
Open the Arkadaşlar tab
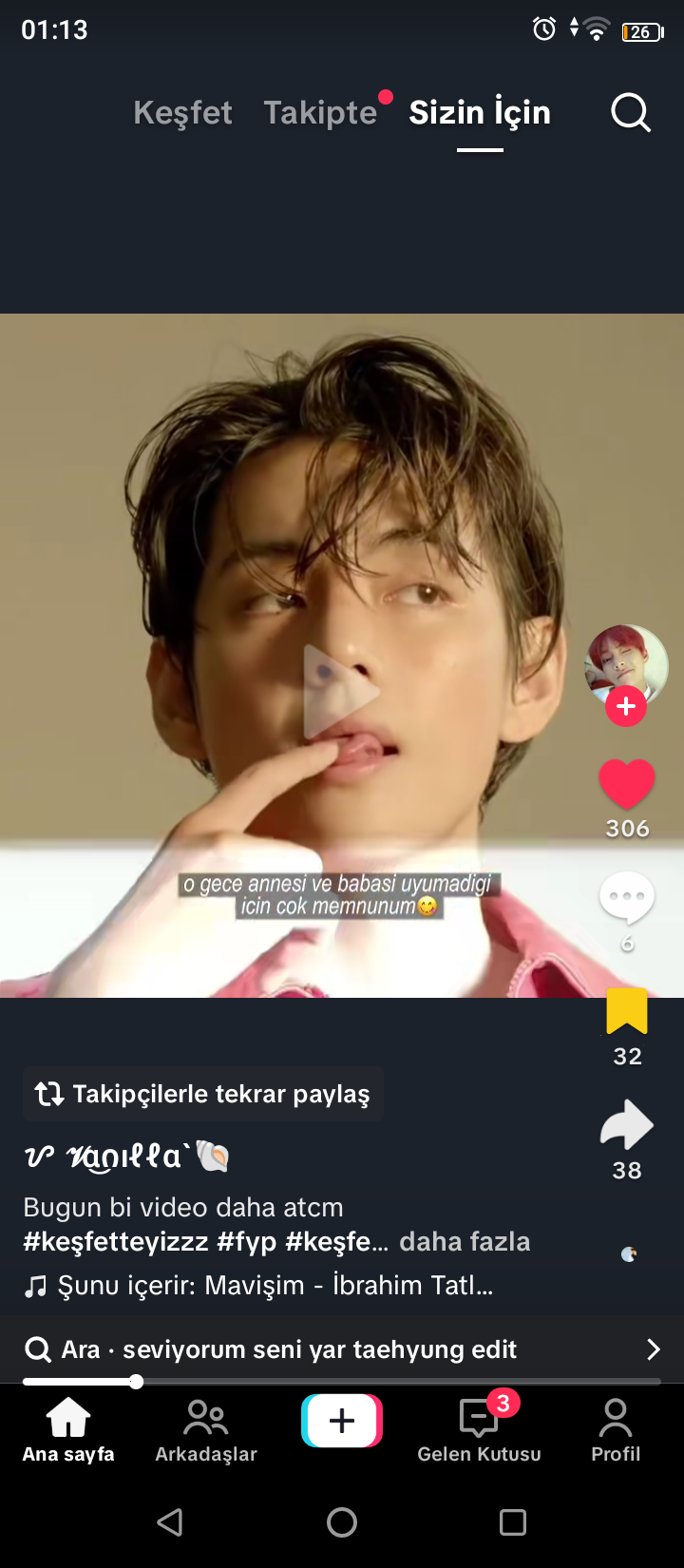click(x=206, y=1430)
